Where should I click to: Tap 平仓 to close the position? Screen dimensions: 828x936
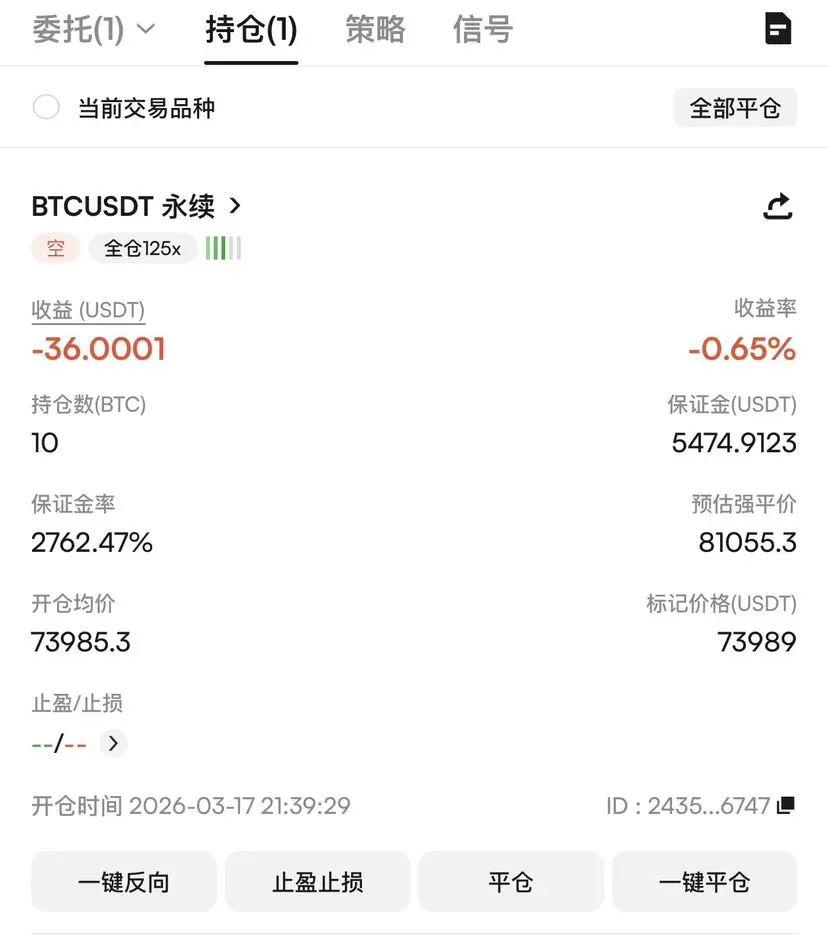[511, 882]
